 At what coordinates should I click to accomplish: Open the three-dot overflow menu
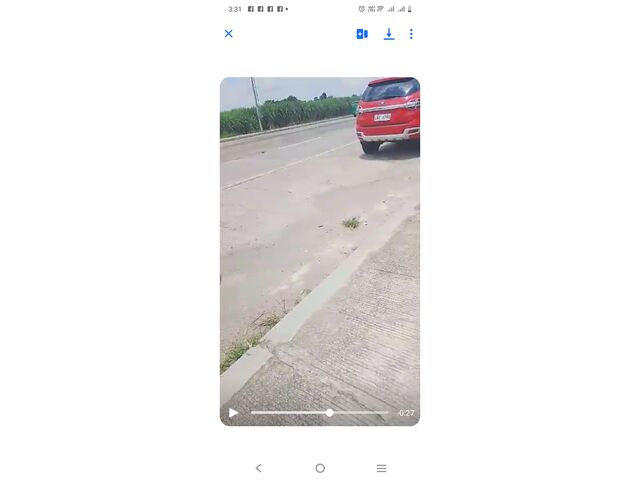411,34
